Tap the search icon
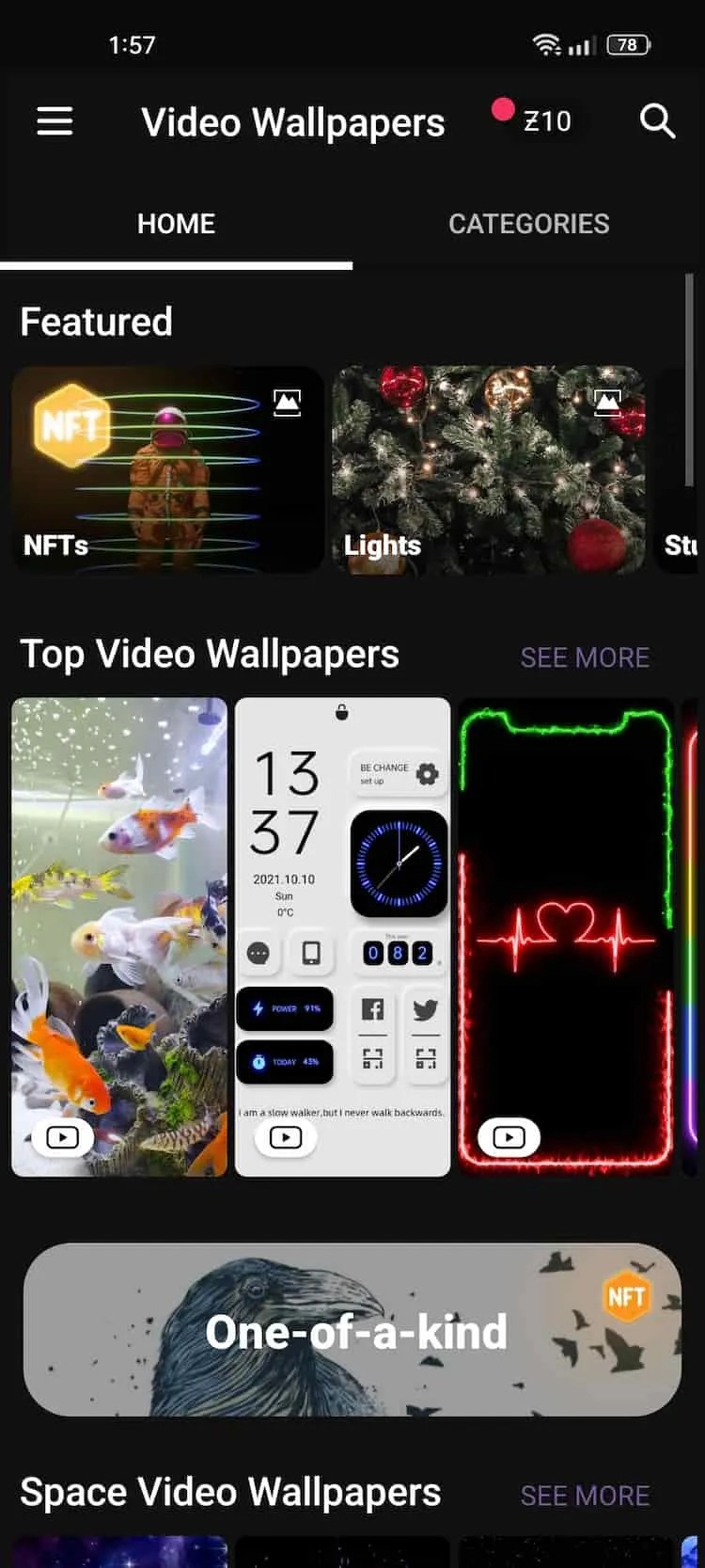This screenshot has height=1568, width=705. (x=657, y=121)
